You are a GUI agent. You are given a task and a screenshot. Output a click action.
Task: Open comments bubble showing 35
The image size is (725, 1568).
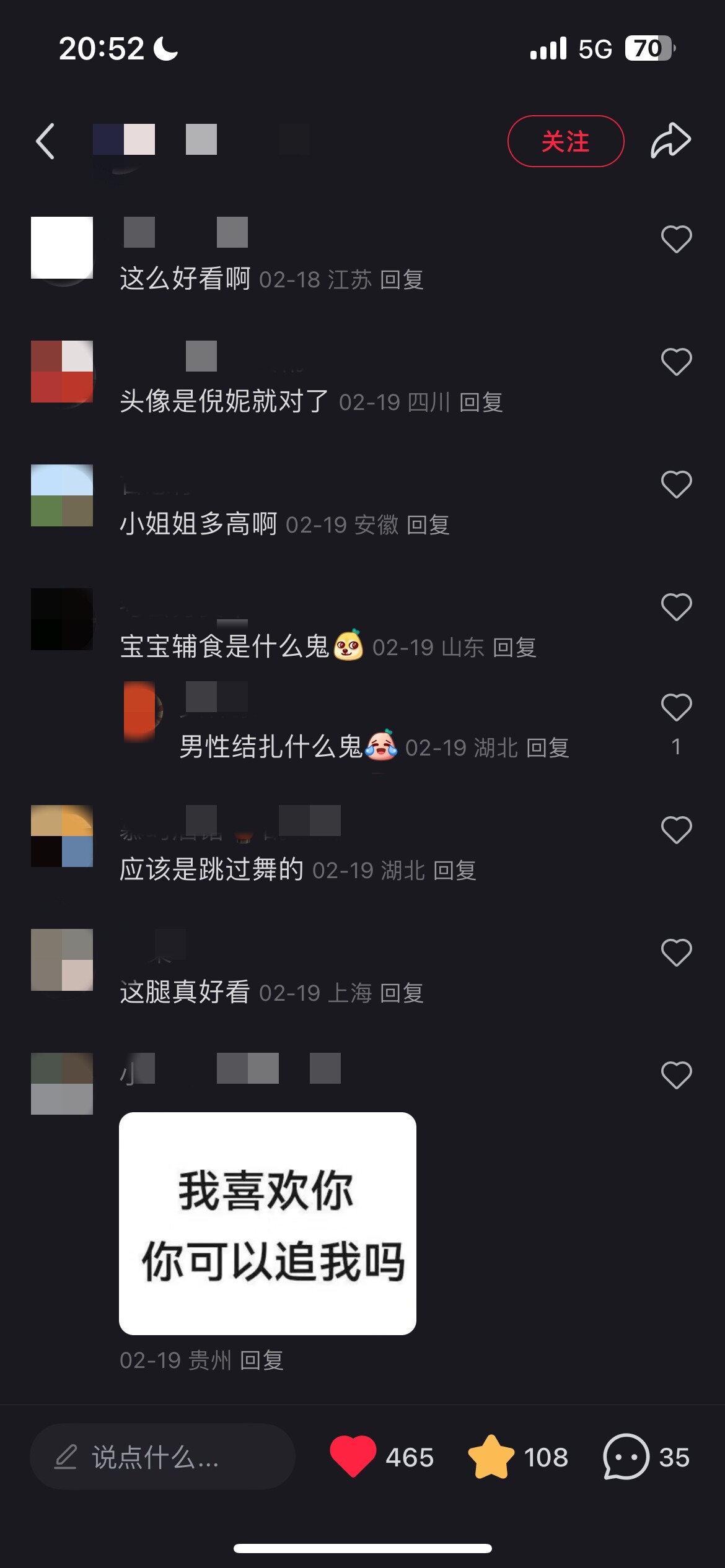coord(626,1457)
